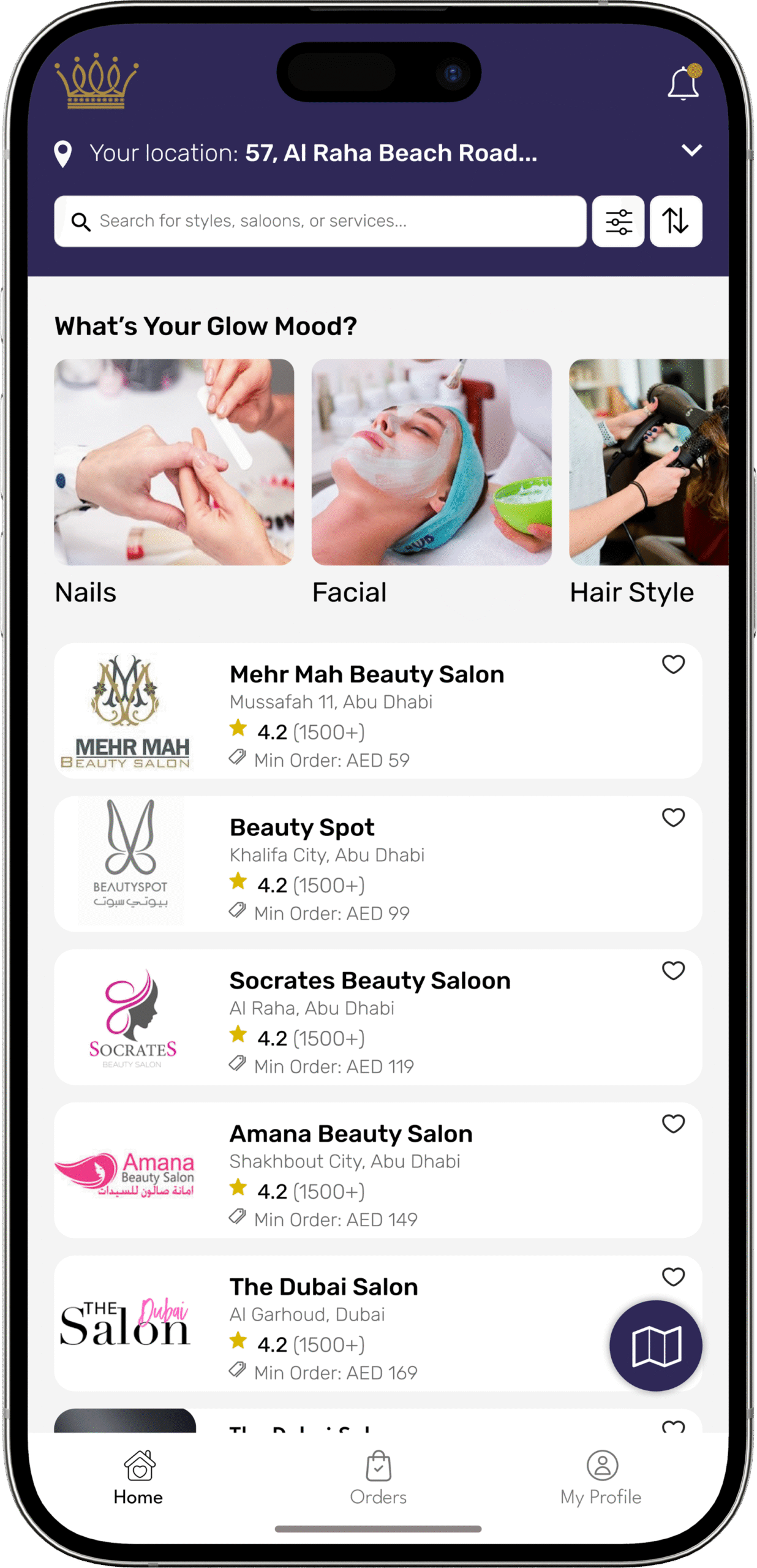Add Beauty Spot to favorites
757x1568 pixels.
[x=673, y=818]
